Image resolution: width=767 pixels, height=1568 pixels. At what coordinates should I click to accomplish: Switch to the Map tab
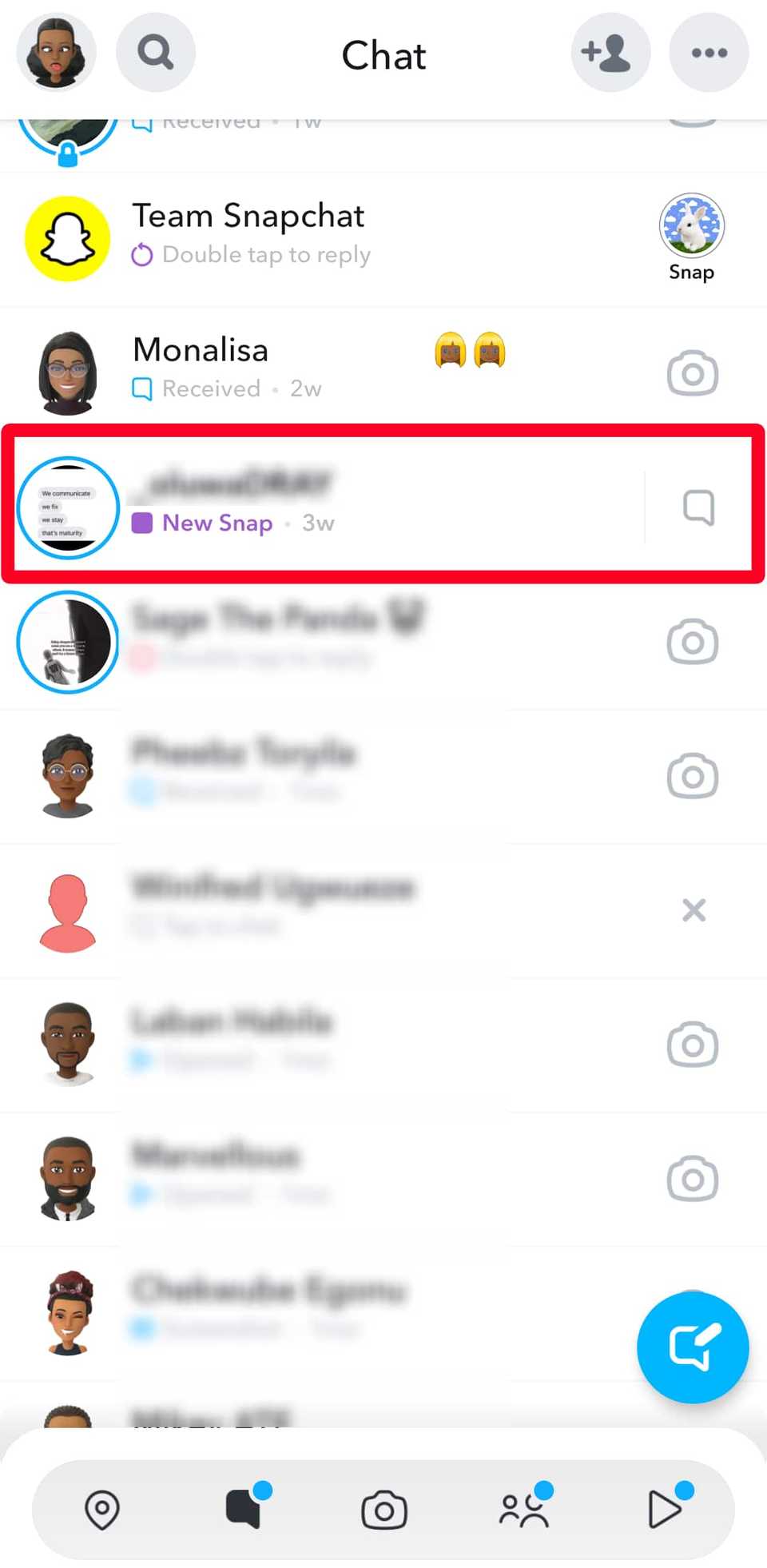[x=102, y=1510]
